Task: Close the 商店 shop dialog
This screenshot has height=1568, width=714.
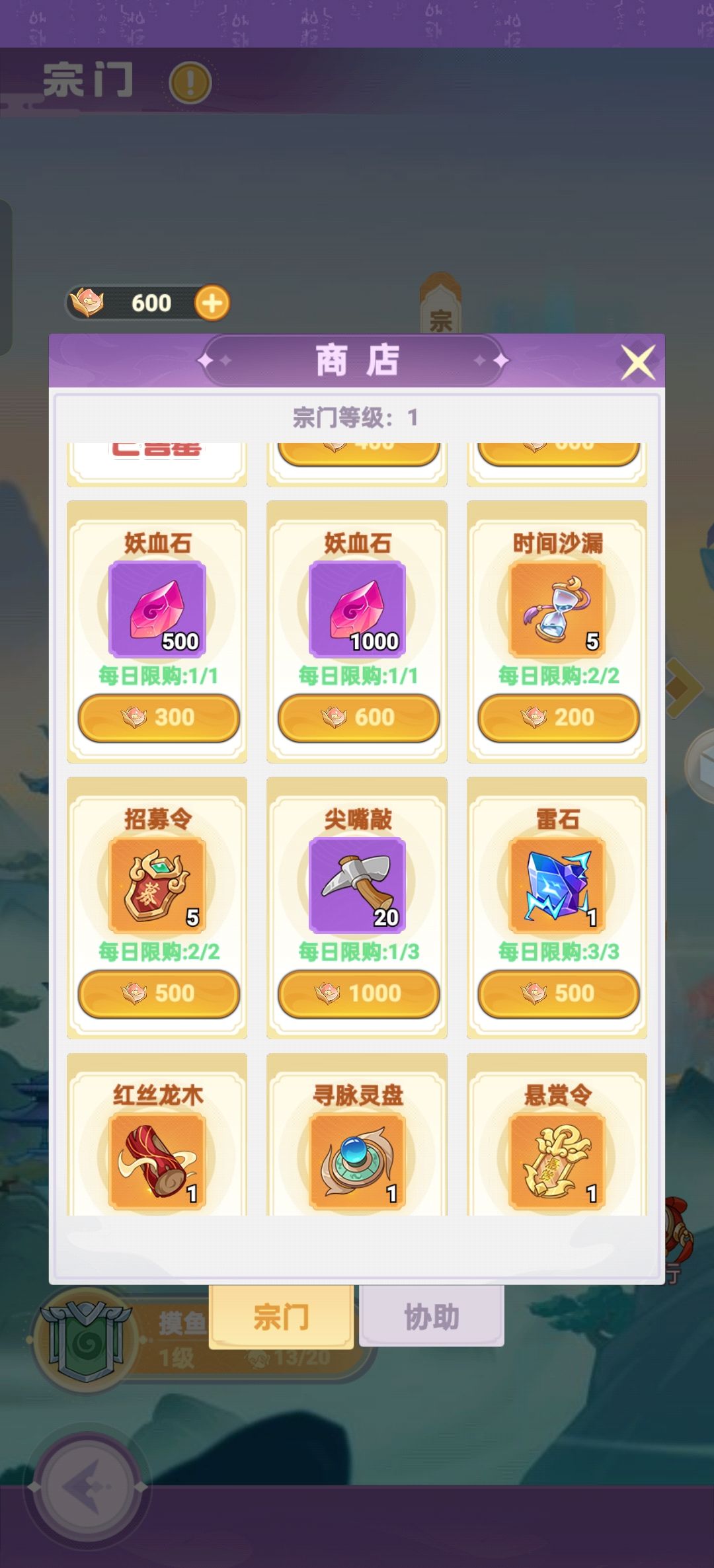Action: click(637, 362)
